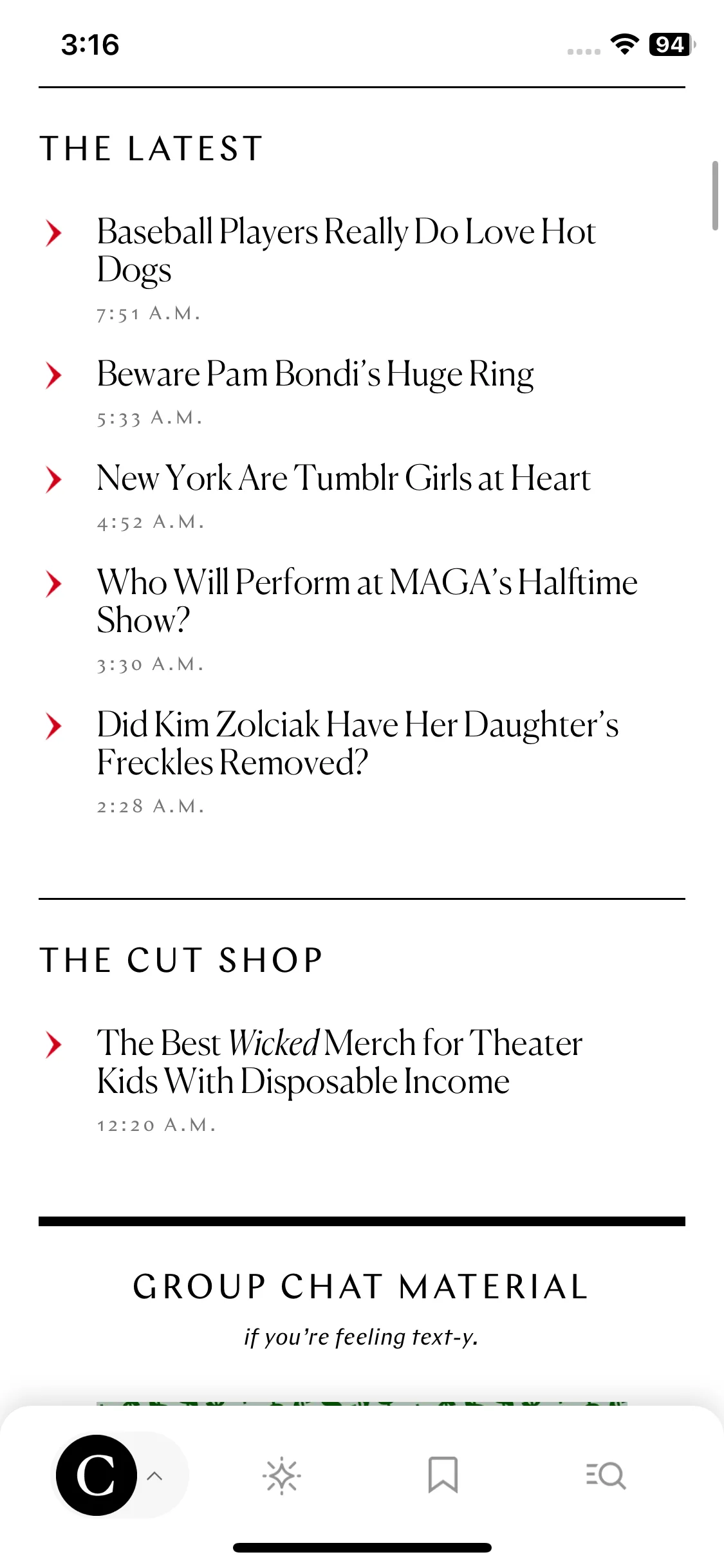
Task: Open 'Baseball Players Really Do Love Hot Dogs' article
Action: coord(346,250)
